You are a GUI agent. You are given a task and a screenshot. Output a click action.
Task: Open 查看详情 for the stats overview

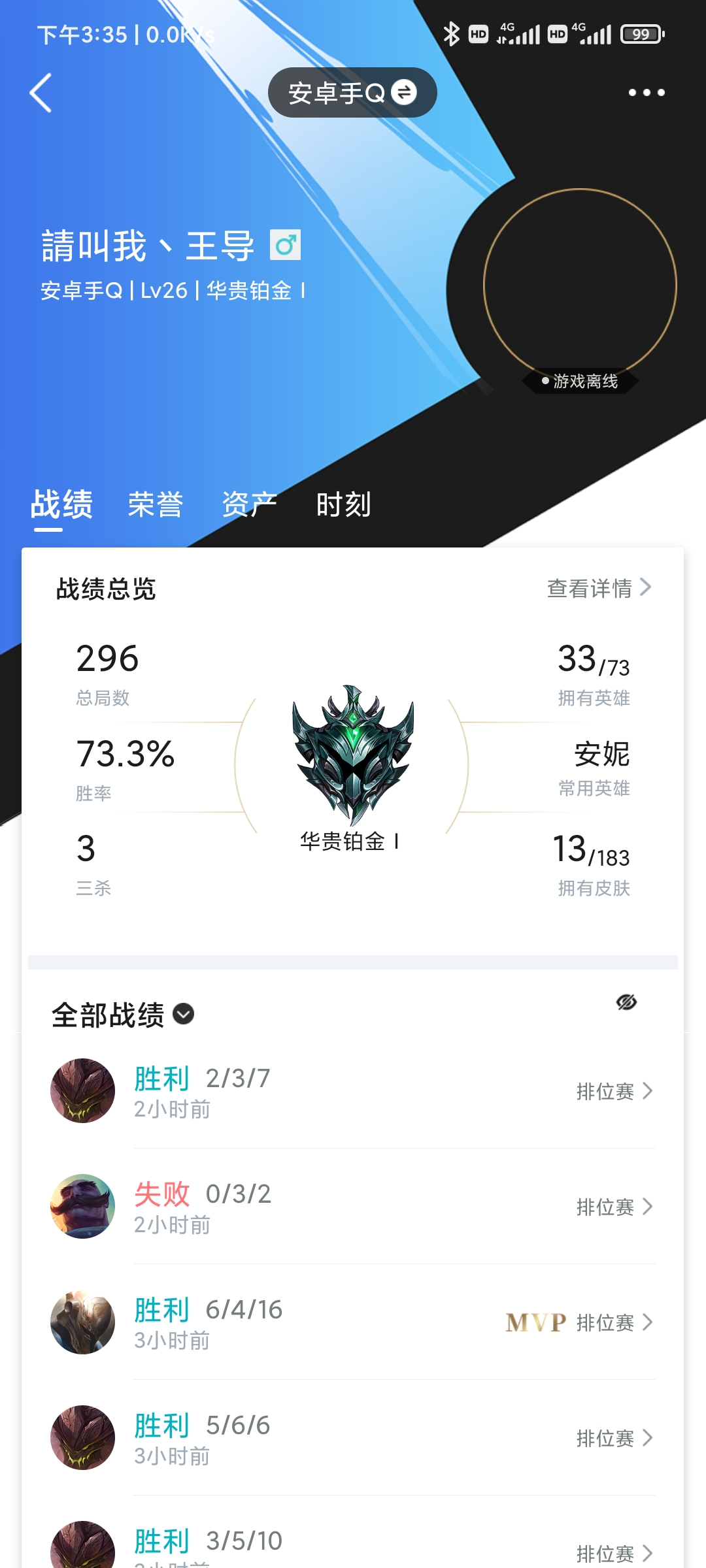coord(599,588)
